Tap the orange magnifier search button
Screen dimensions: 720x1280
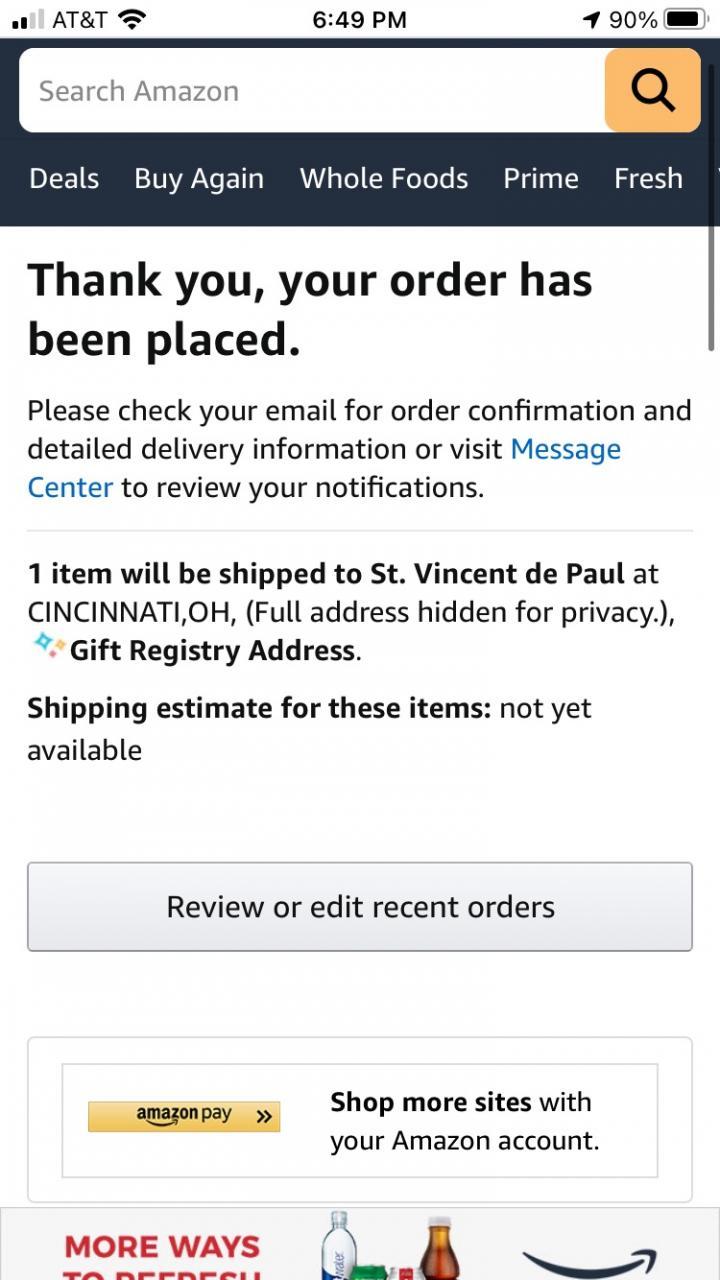coord(652,91)
